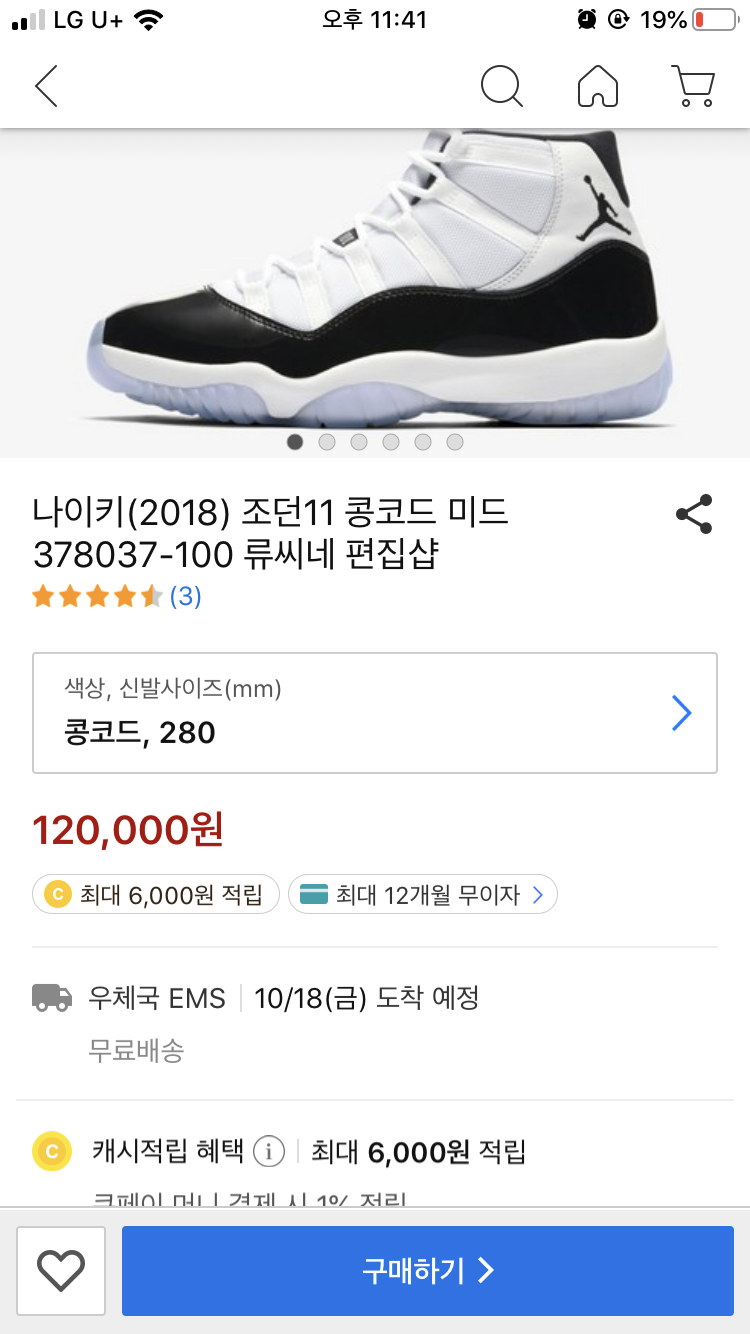Tap the 최대 12개월 무이자 chip
Image resolution: width=750 pixels, height=1334 pixels.
[x=423, y=895]
